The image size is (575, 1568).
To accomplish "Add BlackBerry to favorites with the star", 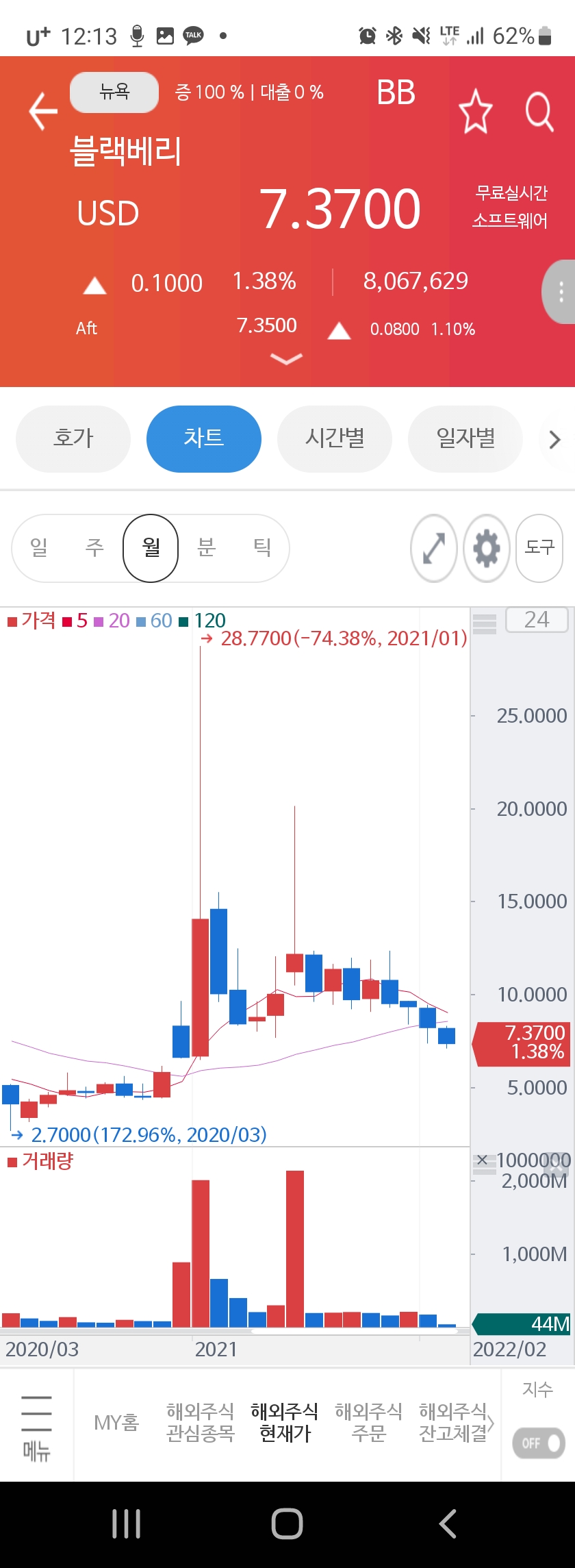I will (475, 112).
